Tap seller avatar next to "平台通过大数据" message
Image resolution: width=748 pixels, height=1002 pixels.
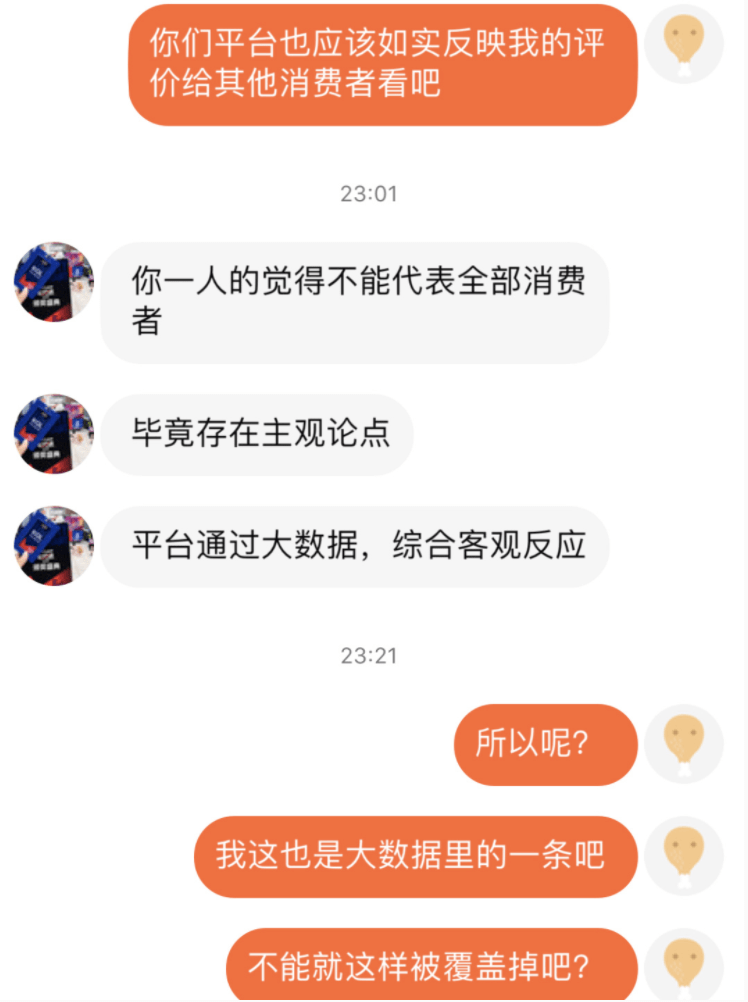[x=54, y=546]
